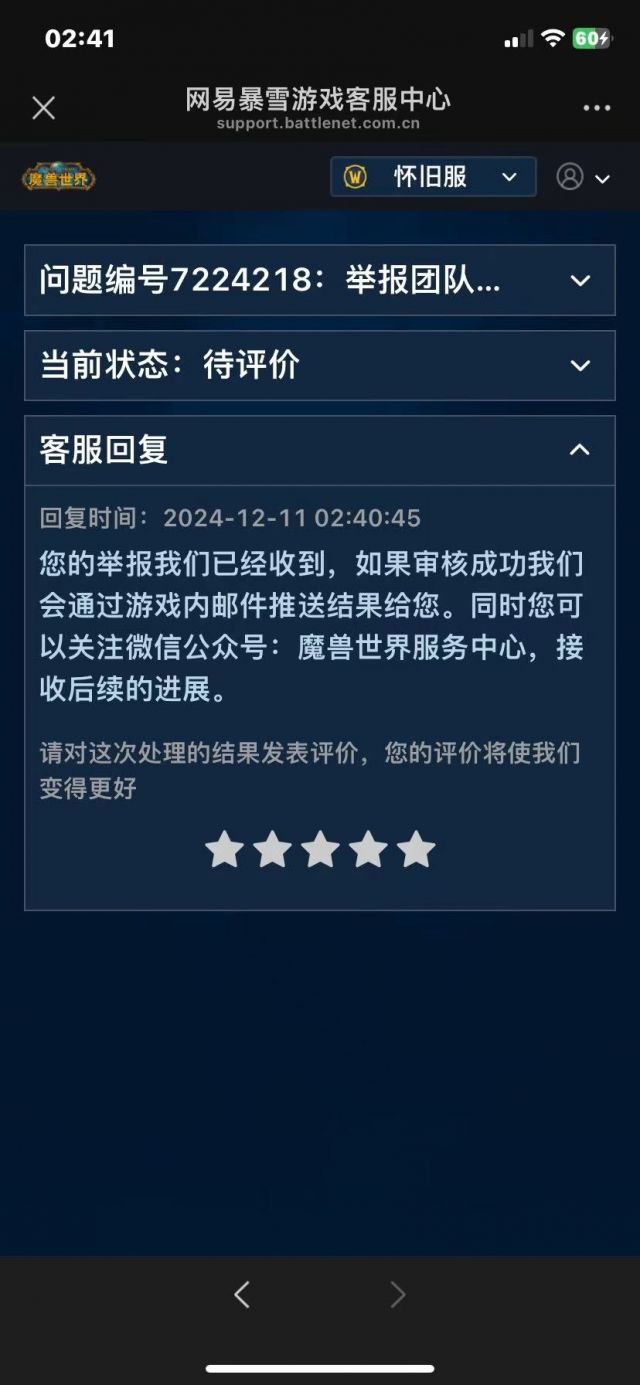The width and height of the screenshot is (640, 1385).
Task: Rate the service five stars
Action: (416, 850)
